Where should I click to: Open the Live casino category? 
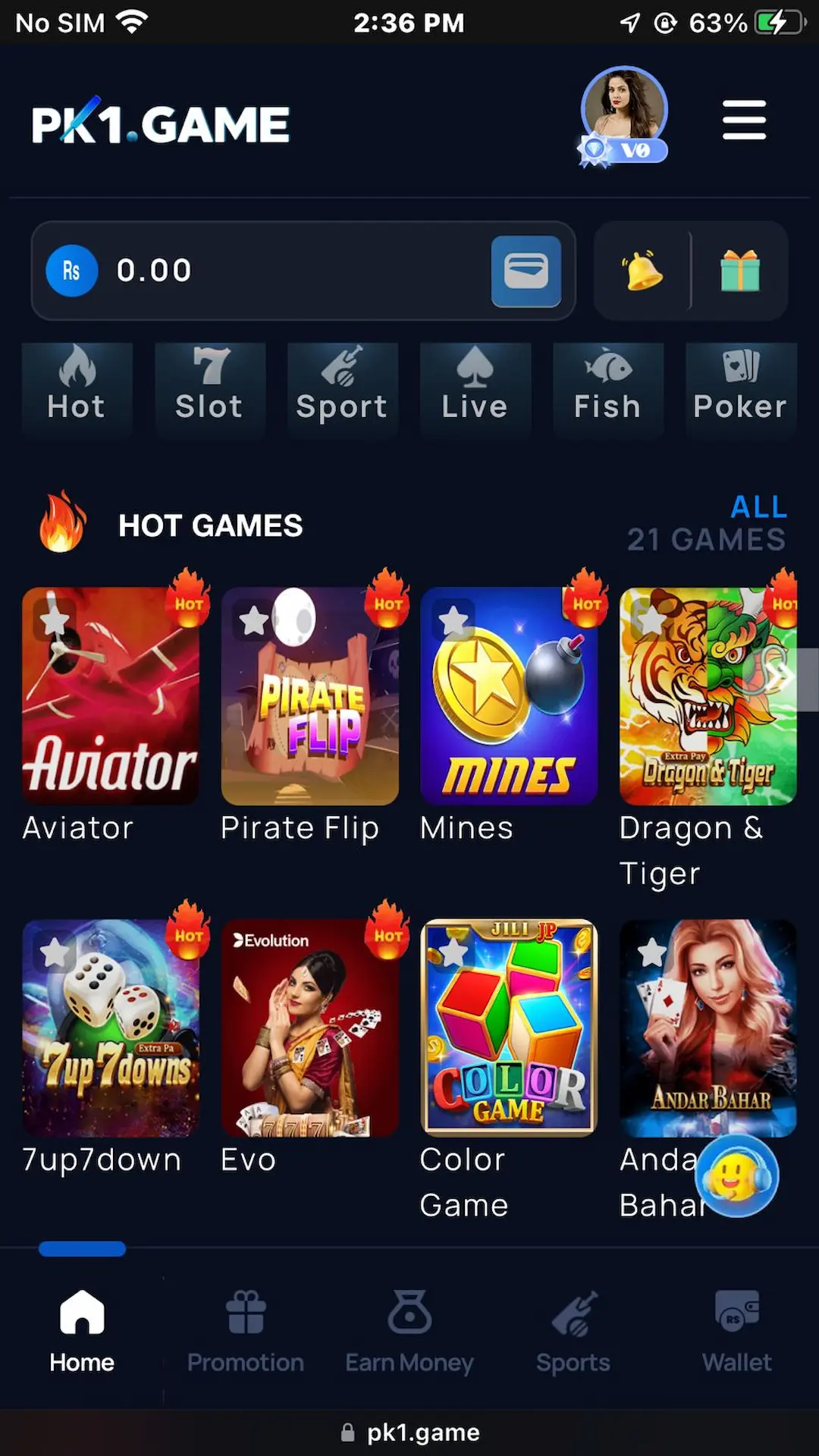pyautogui.click(x=475, y=388)
